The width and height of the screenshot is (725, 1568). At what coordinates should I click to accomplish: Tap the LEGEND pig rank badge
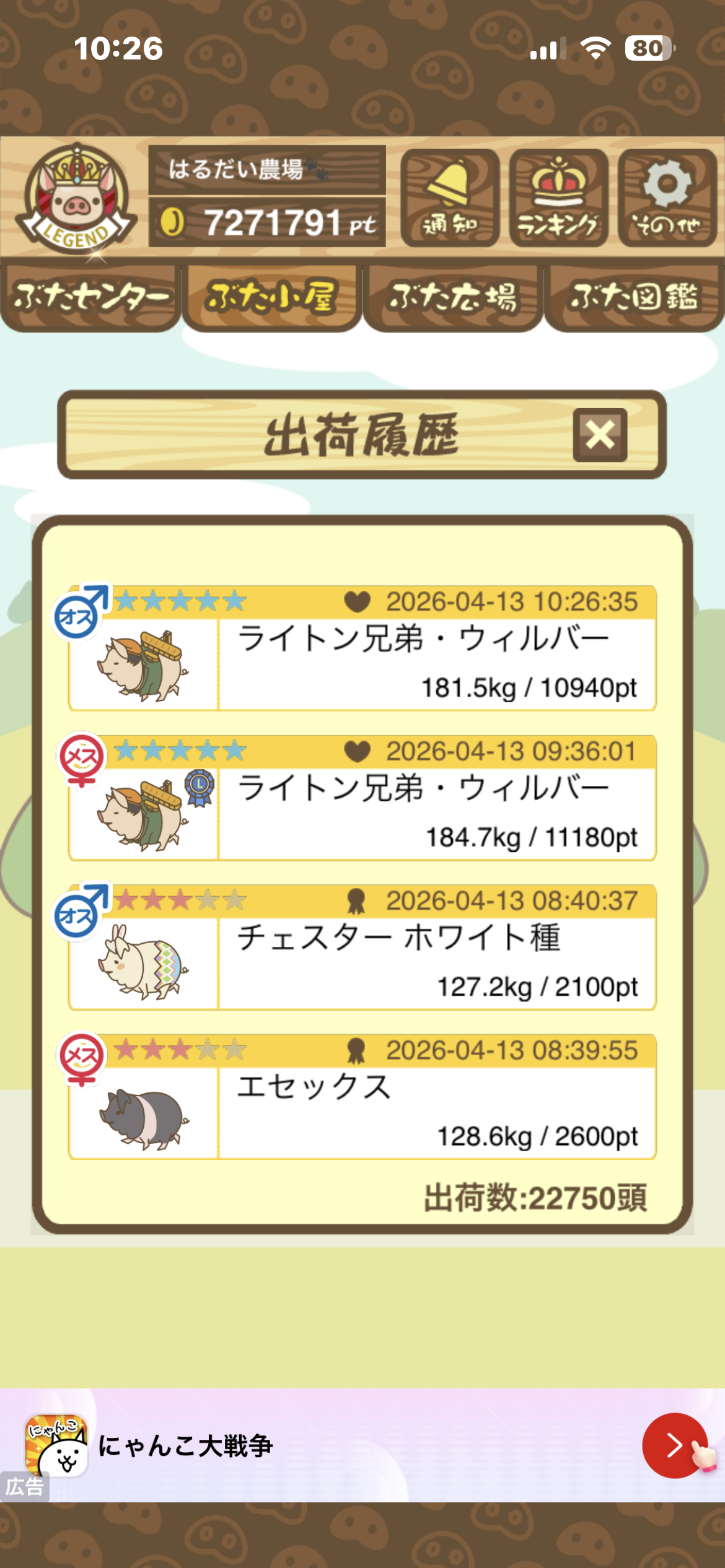[x=76, y=199]
